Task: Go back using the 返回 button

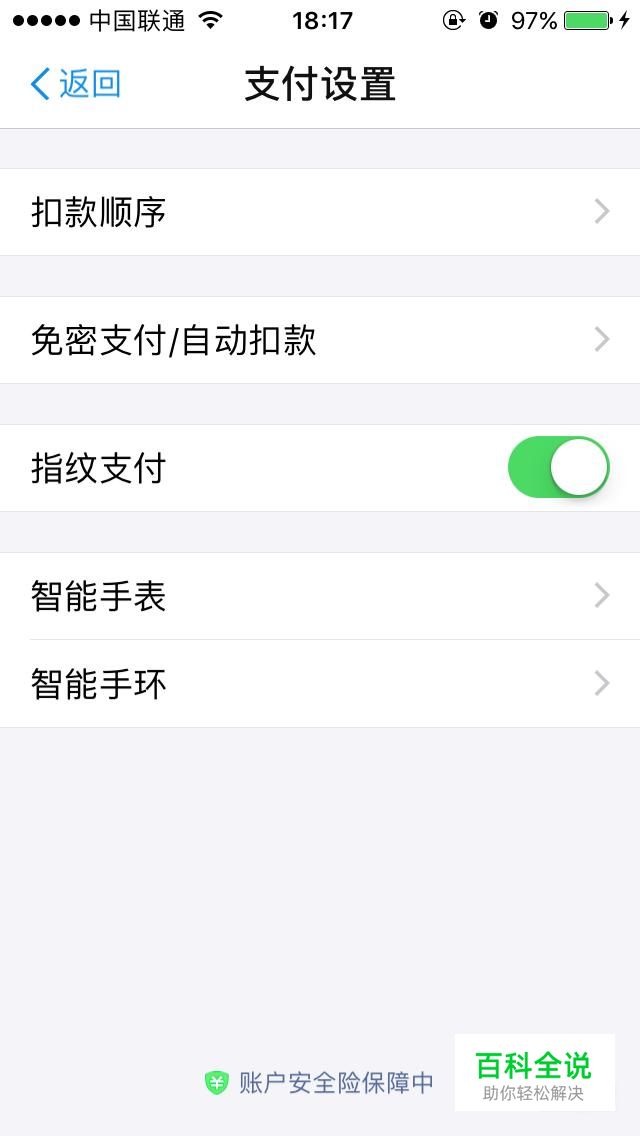Action: [75, 84]
